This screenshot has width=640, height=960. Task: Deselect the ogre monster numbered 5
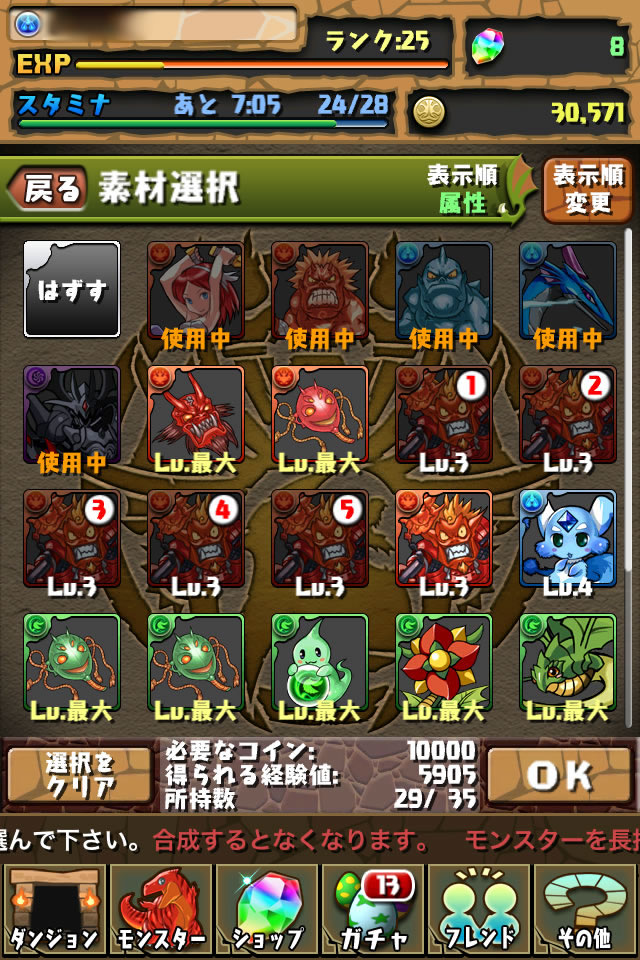tap(319, 537)
